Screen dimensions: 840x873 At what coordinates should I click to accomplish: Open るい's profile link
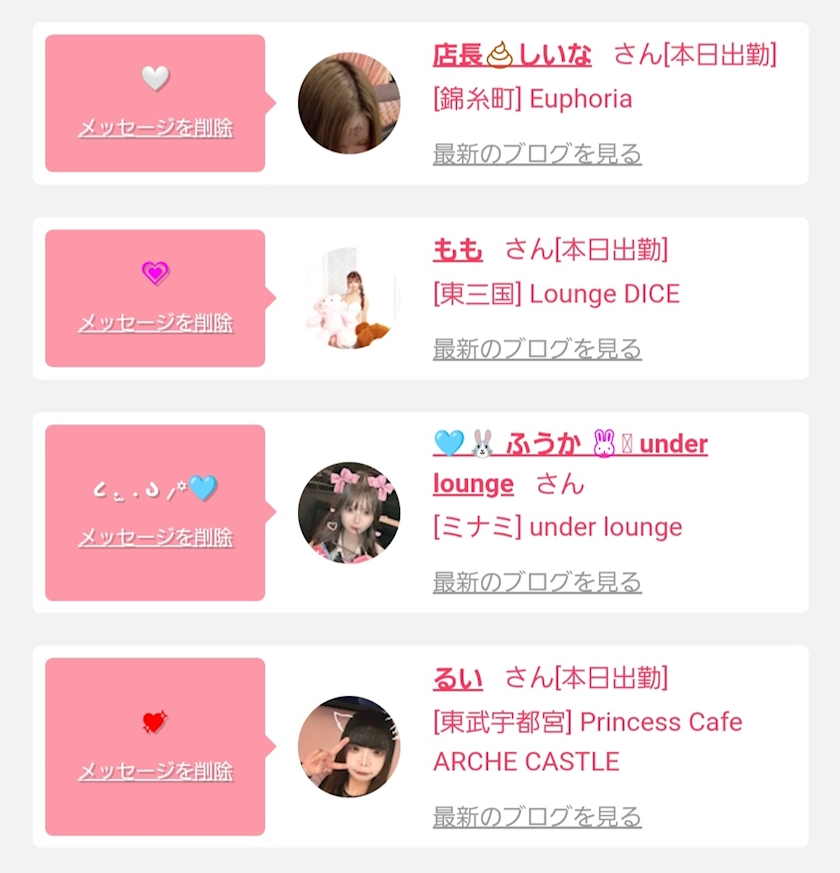tap(457, 679)
